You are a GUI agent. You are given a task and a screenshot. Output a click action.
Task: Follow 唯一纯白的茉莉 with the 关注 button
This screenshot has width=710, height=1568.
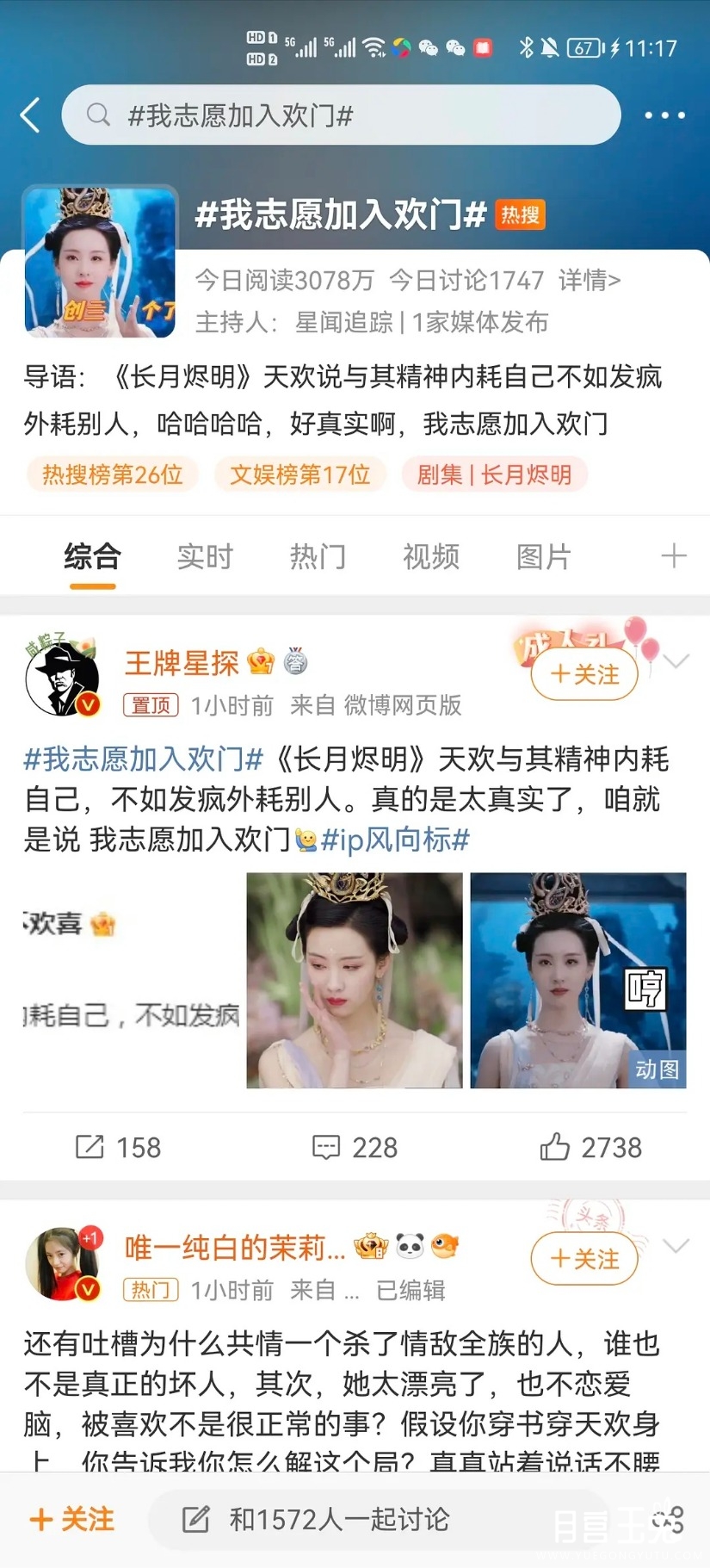point(584,1259)
